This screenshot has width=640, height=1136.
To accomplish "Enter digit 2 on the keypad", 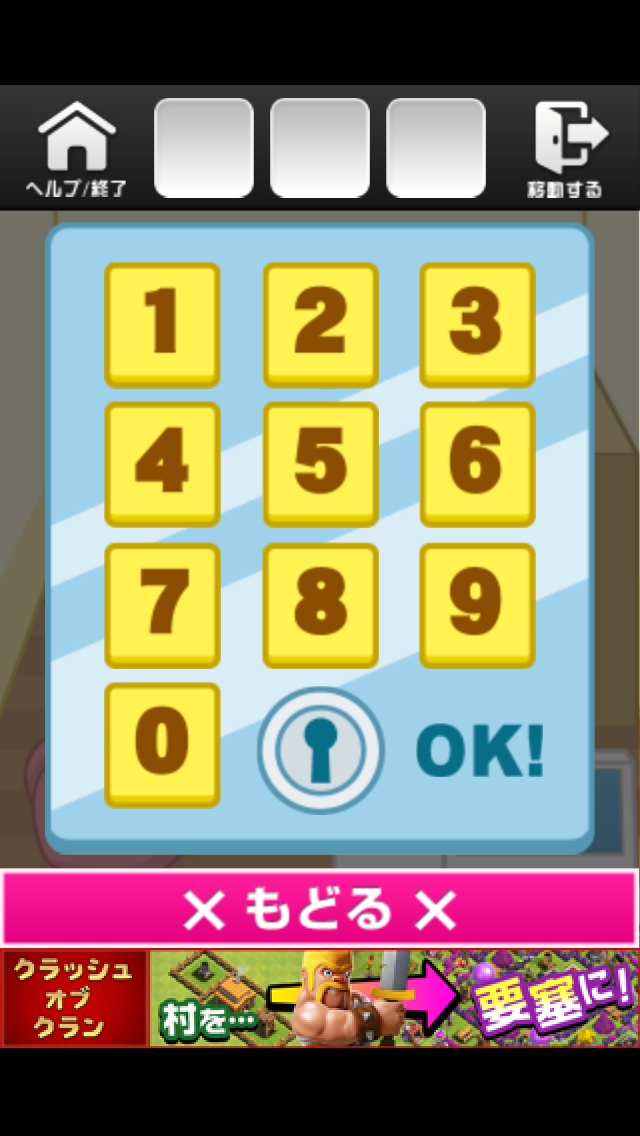I will pyautogui.click(x=320, y=324).
